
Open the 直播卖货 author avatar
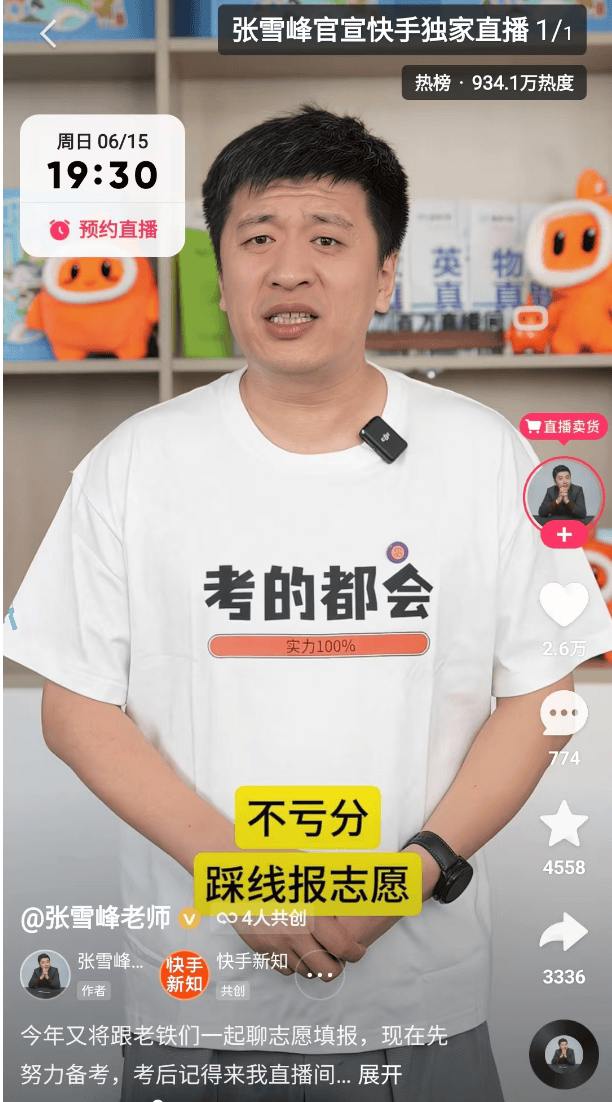click(563, 492)
